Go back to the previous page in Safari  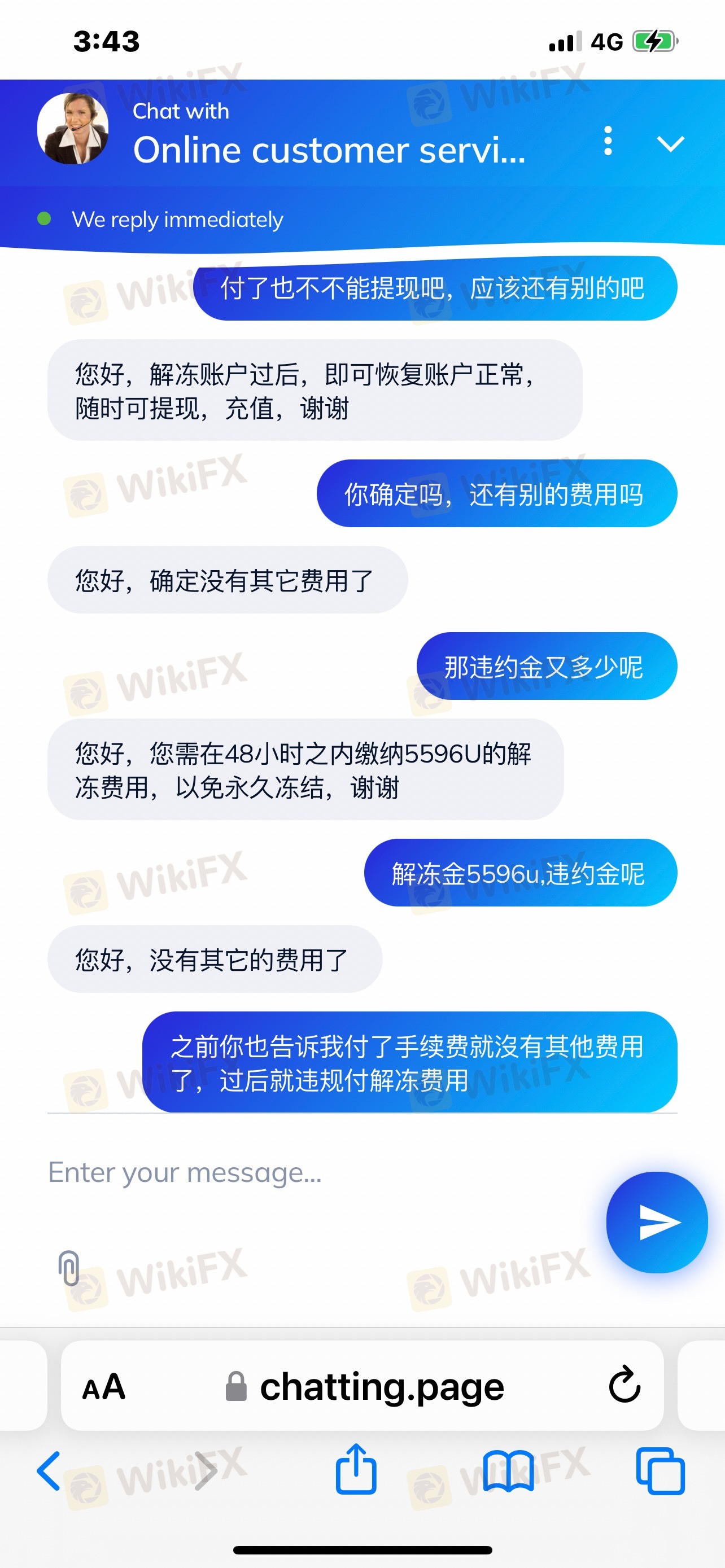click(x=49, y=1470)
